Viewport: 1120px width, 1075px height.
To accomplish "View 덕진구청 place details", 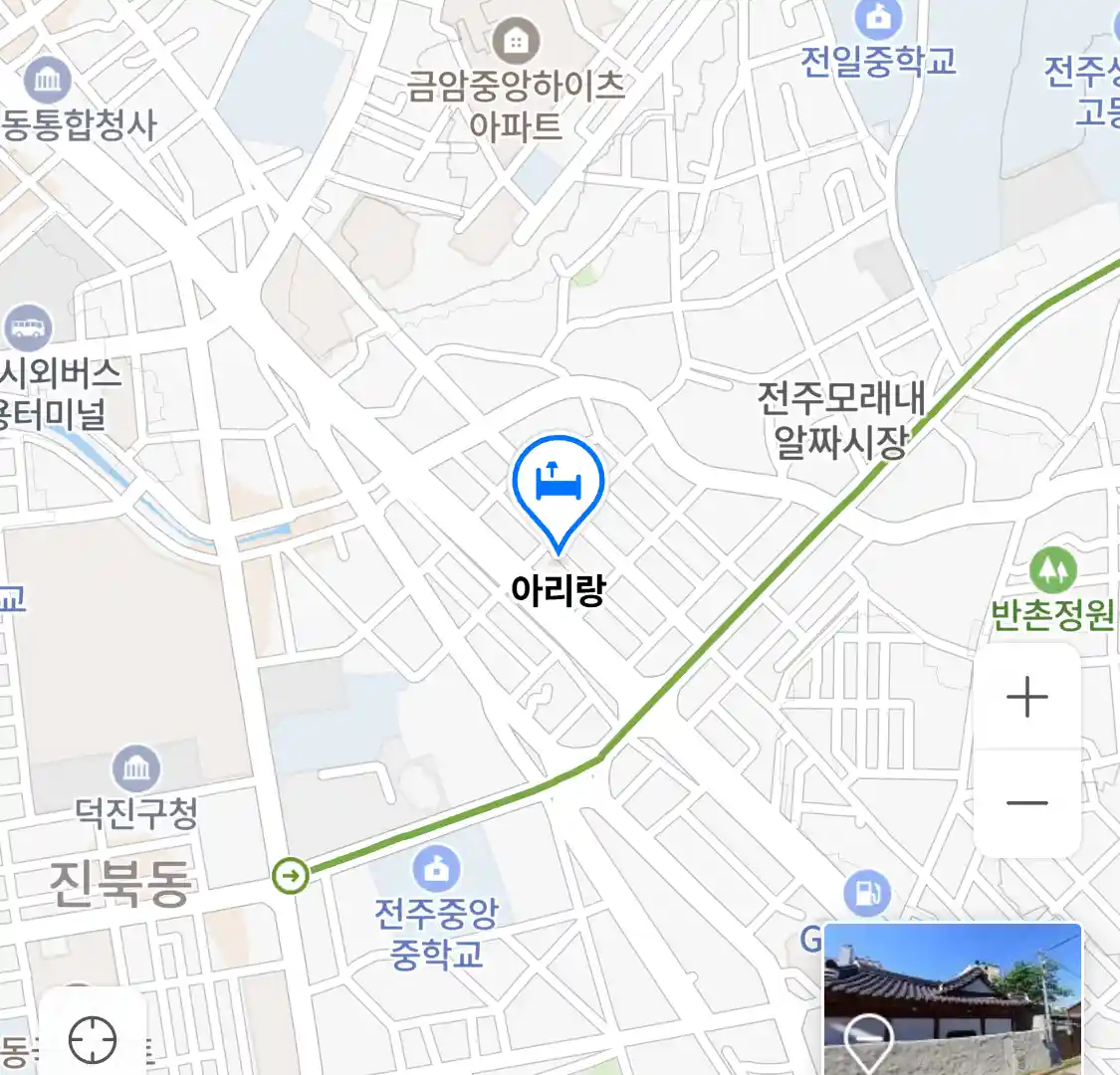I will click(136, 769).
